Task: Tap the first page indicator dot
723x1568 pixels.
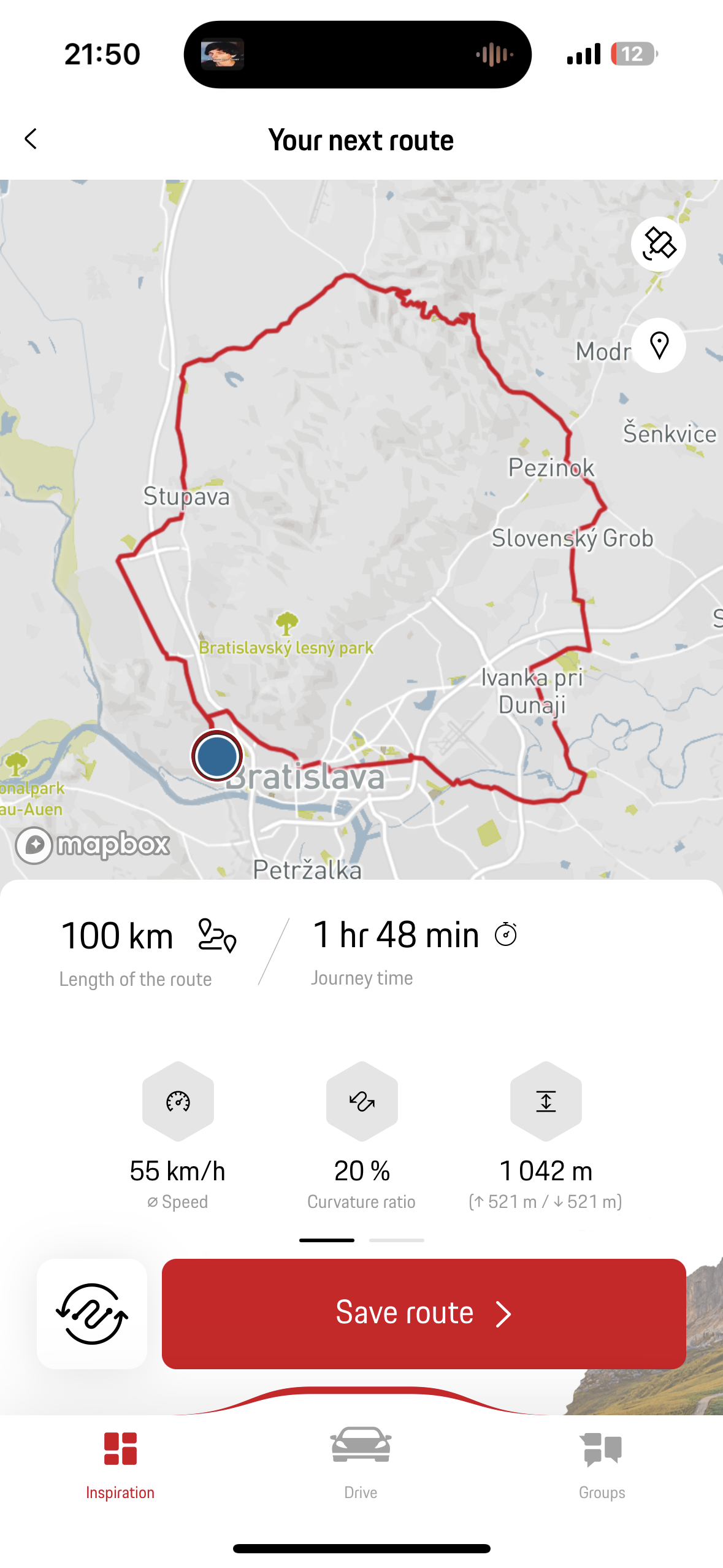Action: pos(327,1239)
